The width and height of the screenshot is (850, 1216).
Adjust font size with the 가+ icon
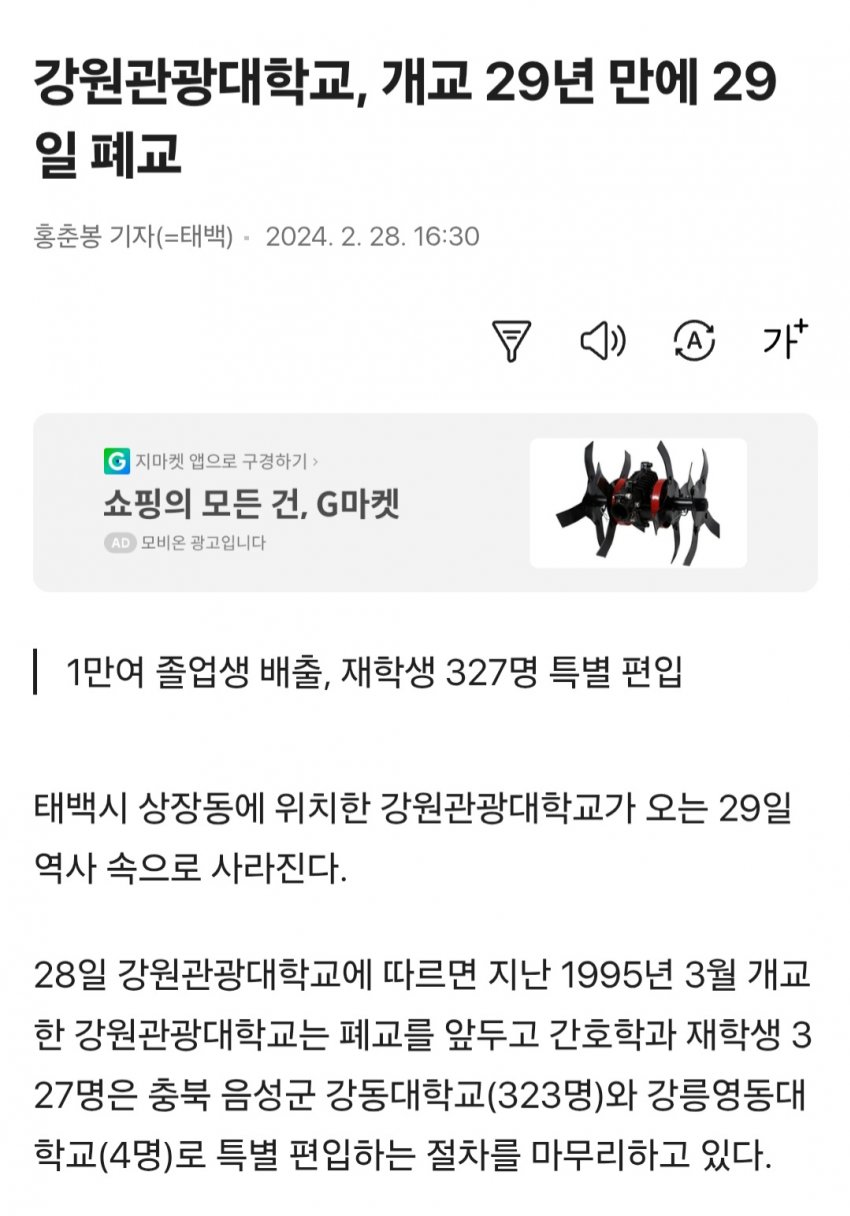(x=784, y=341)
